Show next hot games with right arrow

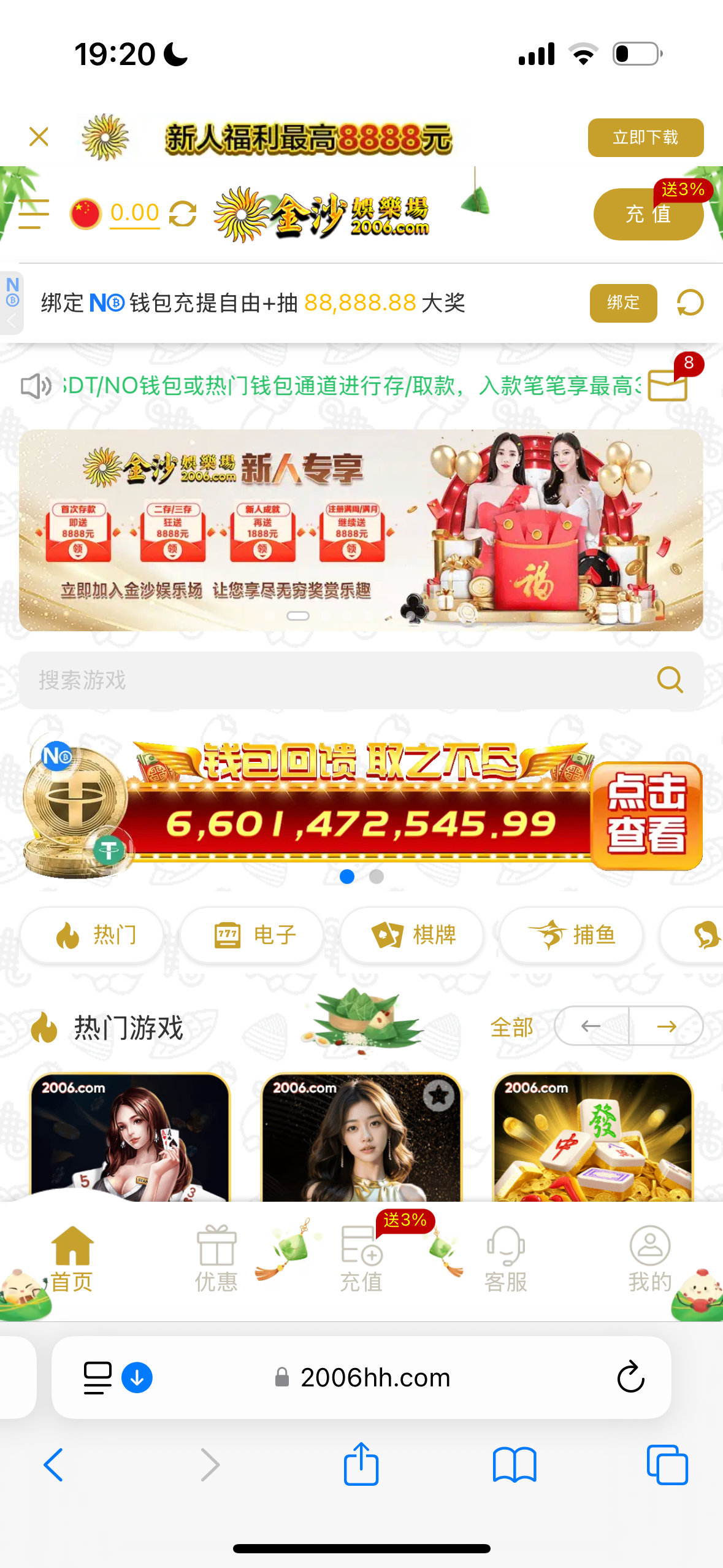click(x=666, y=1026)
